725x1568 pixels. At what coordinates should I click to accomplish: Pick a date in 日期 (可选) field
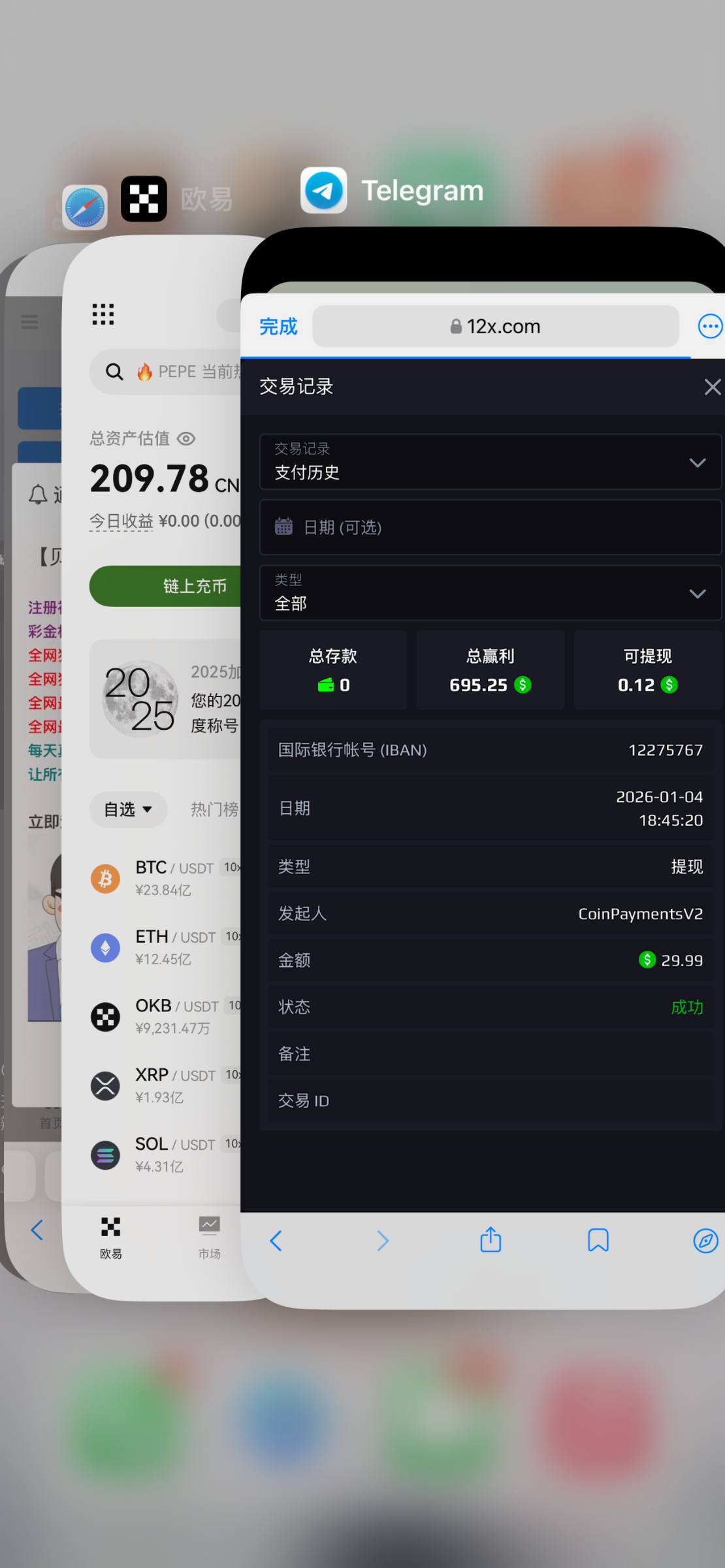[x=490, y=527]
